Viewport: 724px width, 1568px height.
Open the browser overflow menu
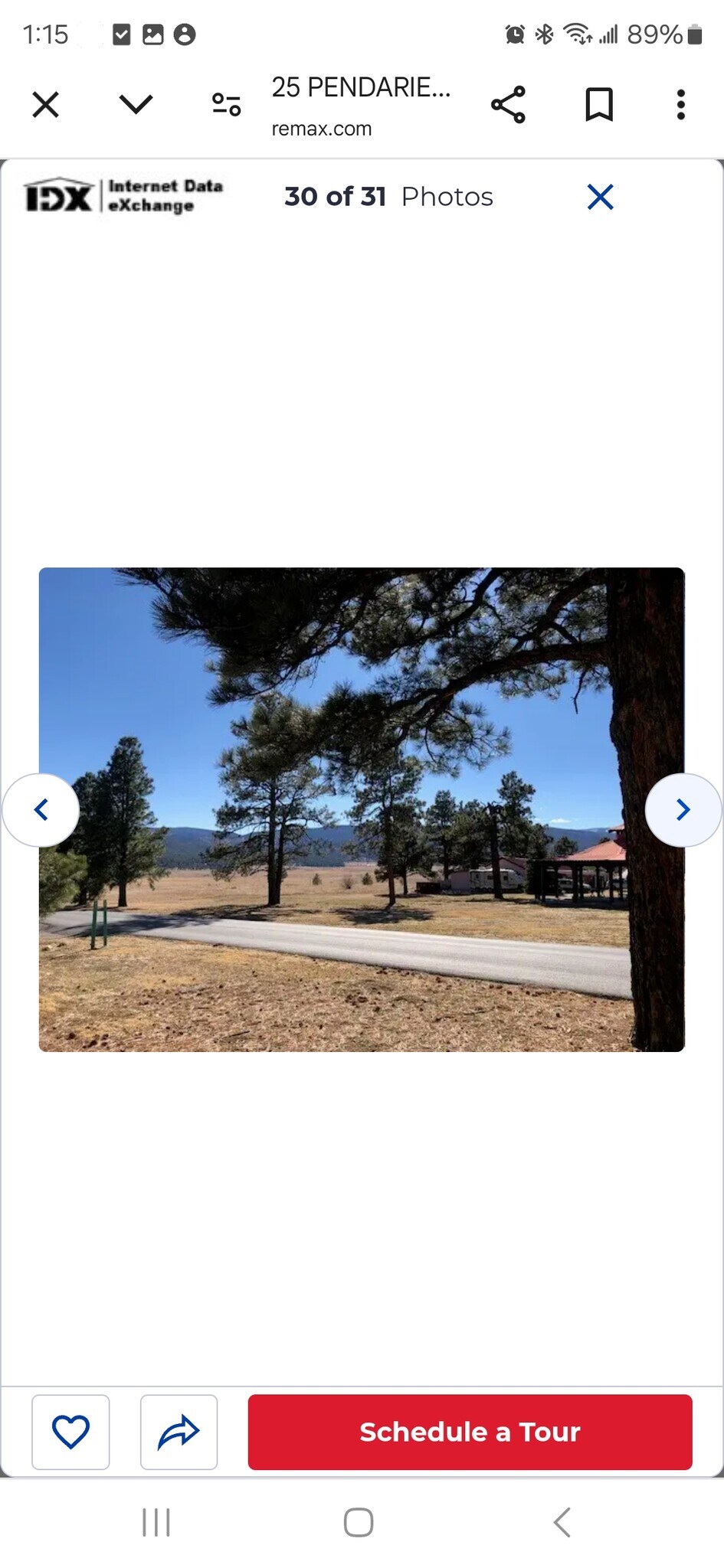pyautogui.click(x=680, y=105)
